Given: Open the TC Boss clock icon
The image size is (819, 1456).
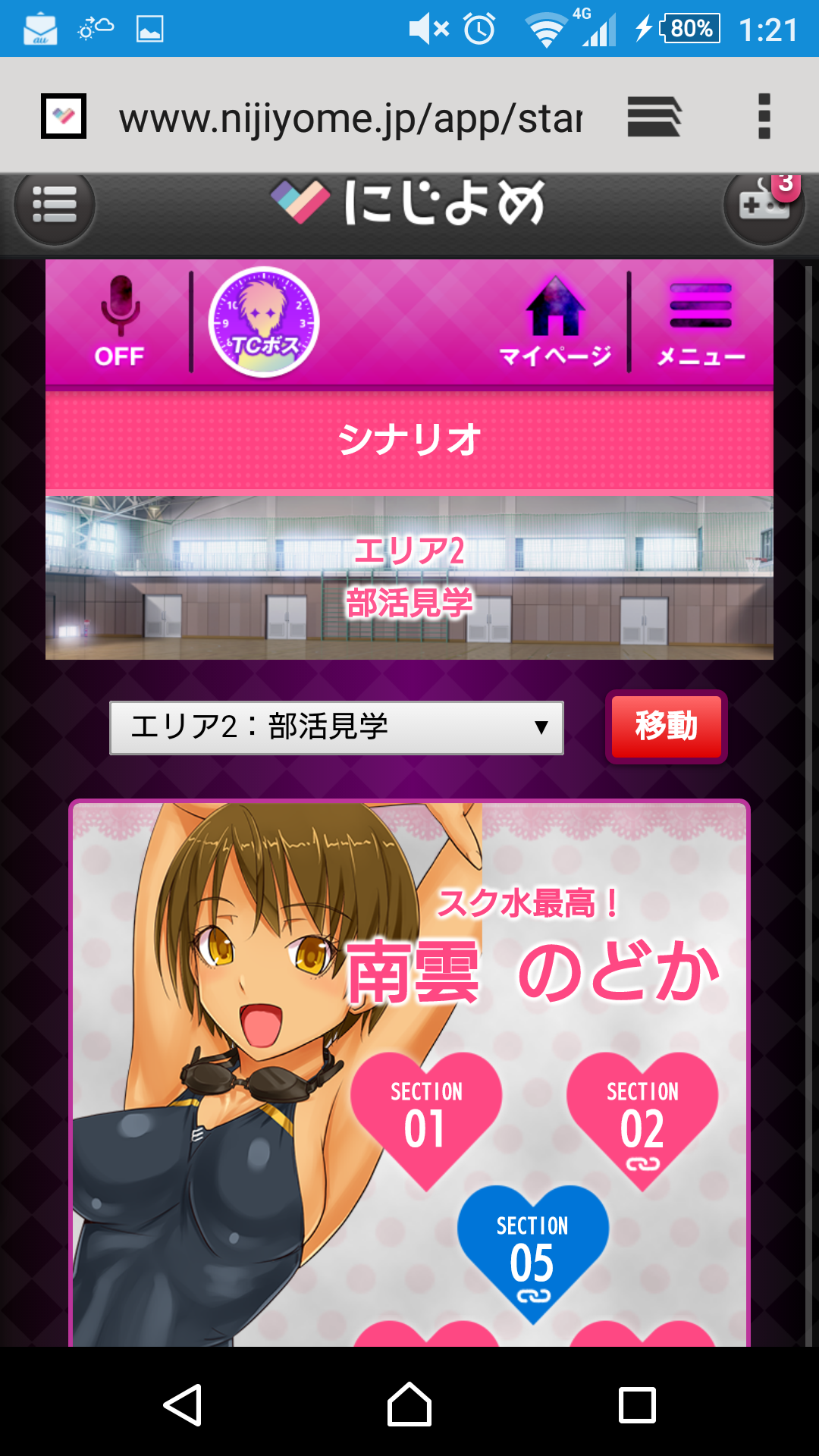Looking at the screenshot, I should pos(264,322).
